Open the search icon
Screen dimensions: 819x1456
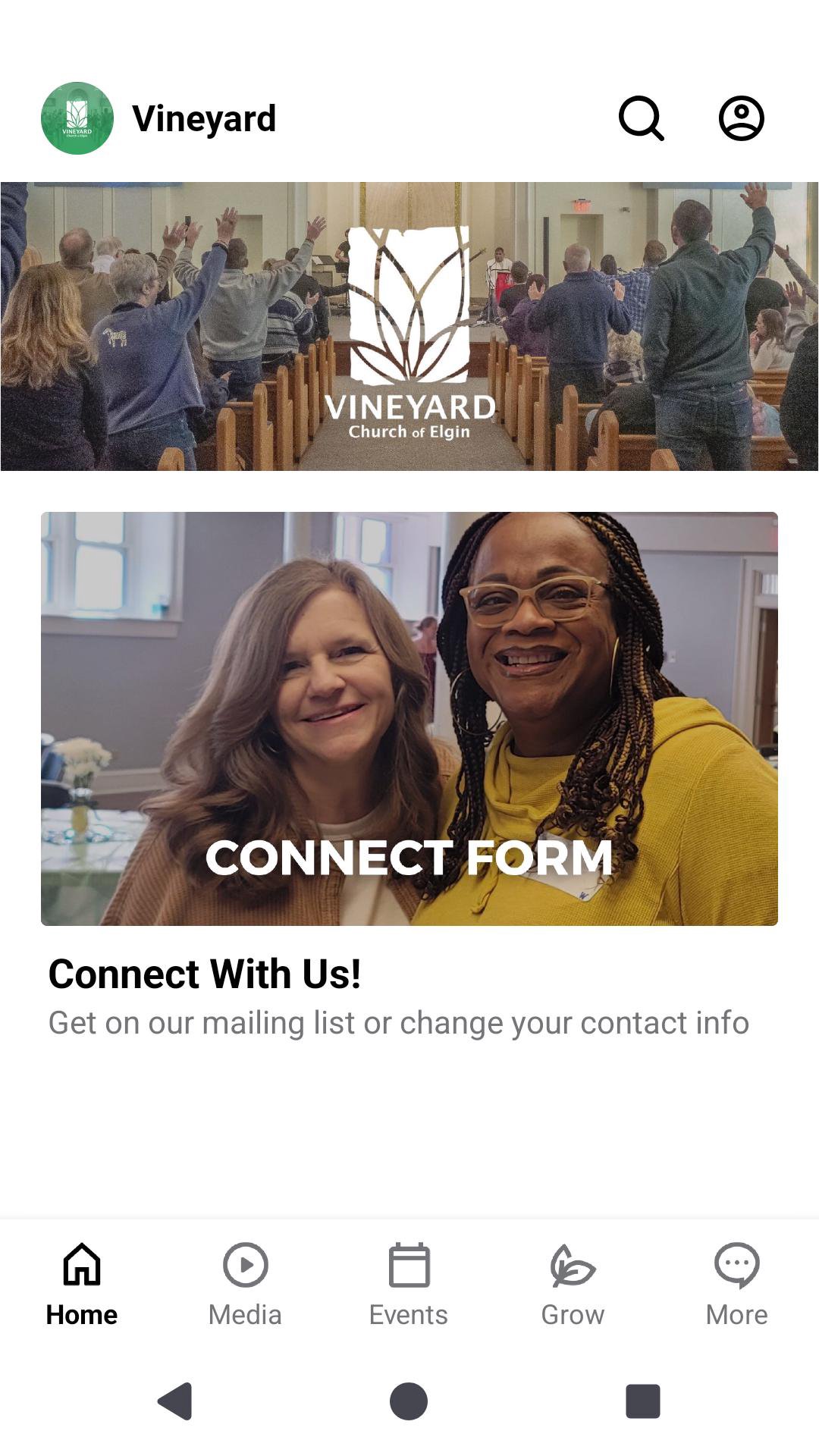tap(641, 118)
